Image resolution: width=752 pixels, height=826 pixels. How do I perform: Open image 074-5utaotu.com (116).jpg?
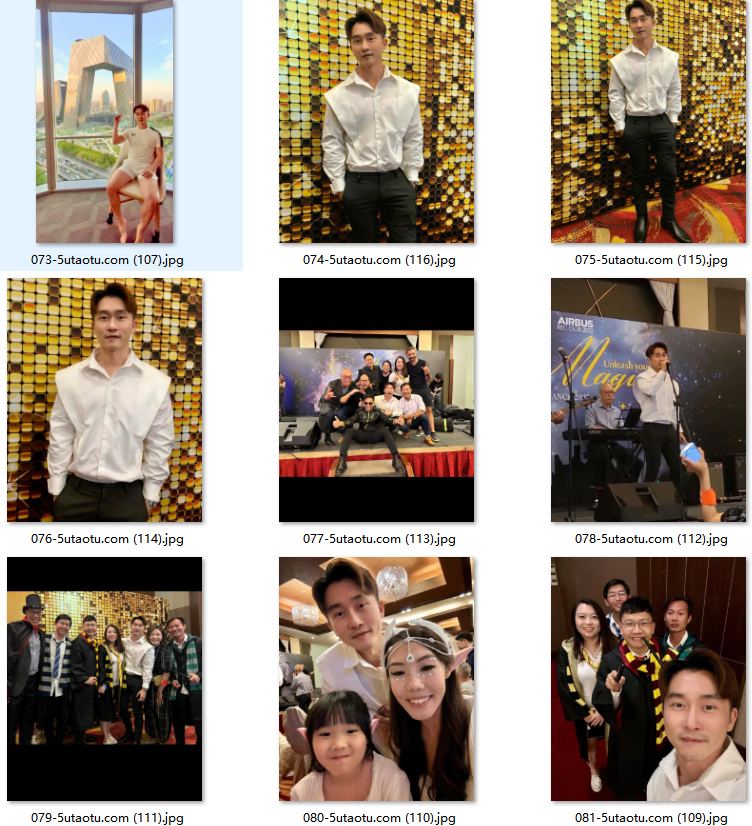376,122
